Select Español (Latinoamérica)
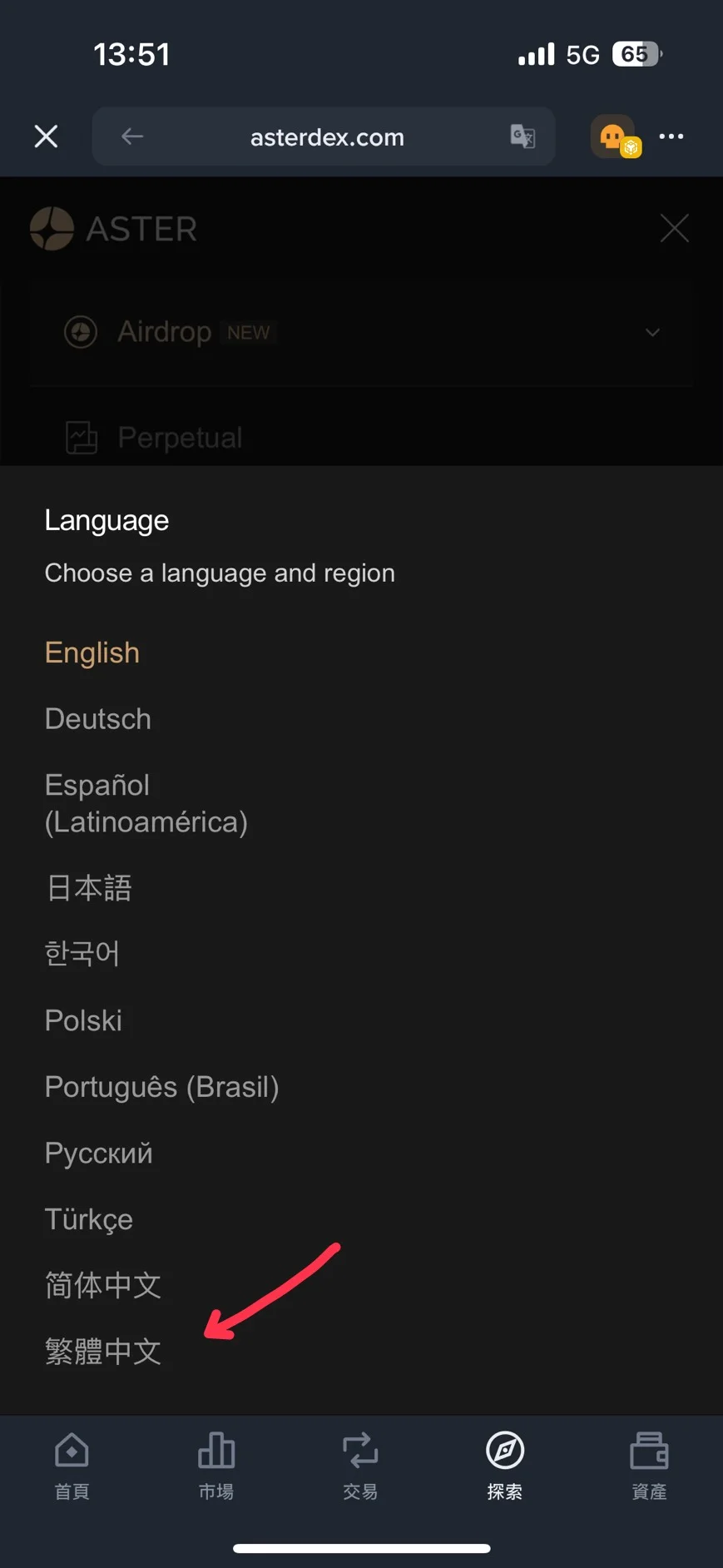This screenshot has width=723, height=1568. tap(146, 803)
